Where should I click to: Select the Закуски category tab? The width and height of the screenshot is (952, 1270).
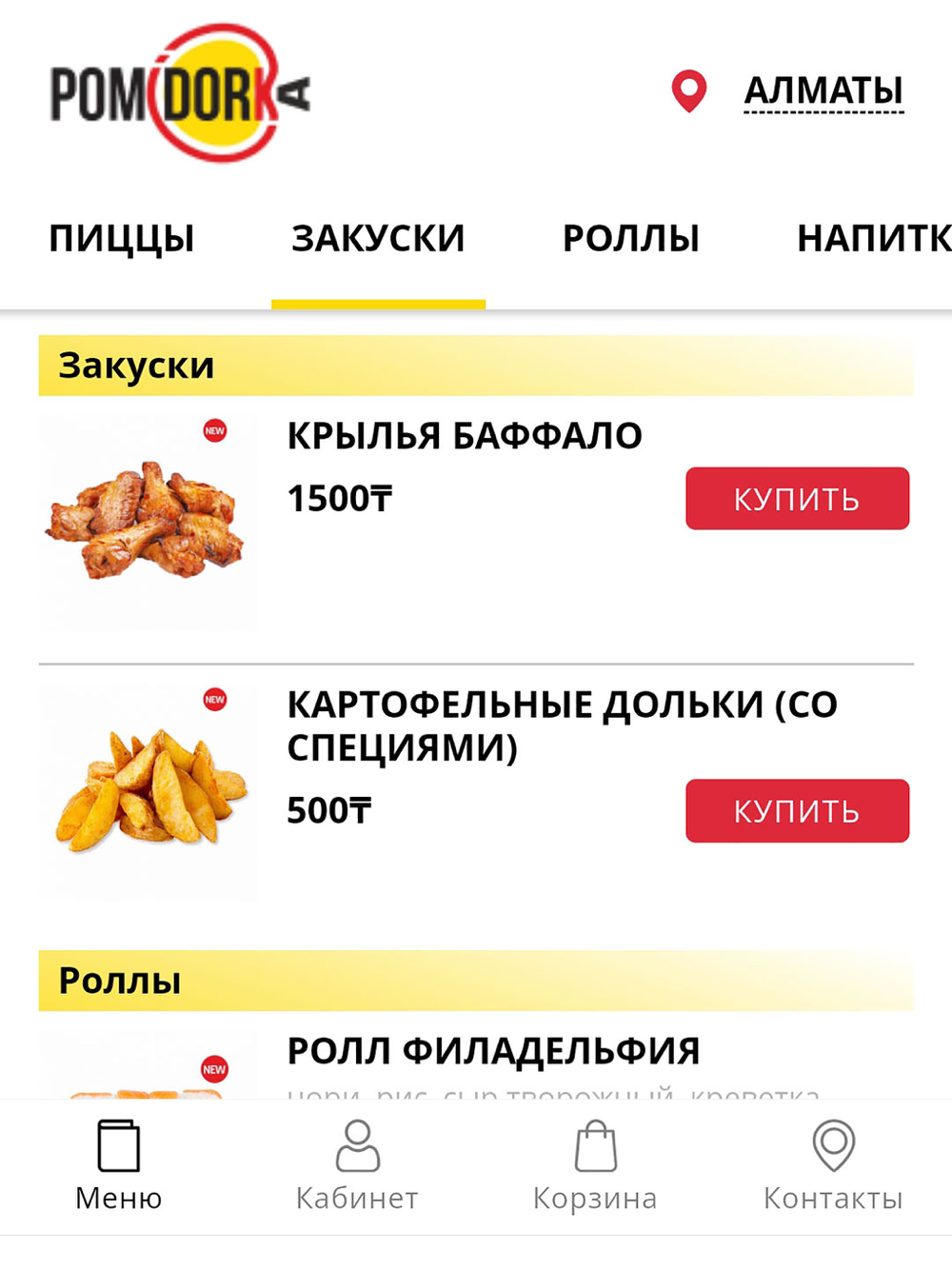(378, 238)
